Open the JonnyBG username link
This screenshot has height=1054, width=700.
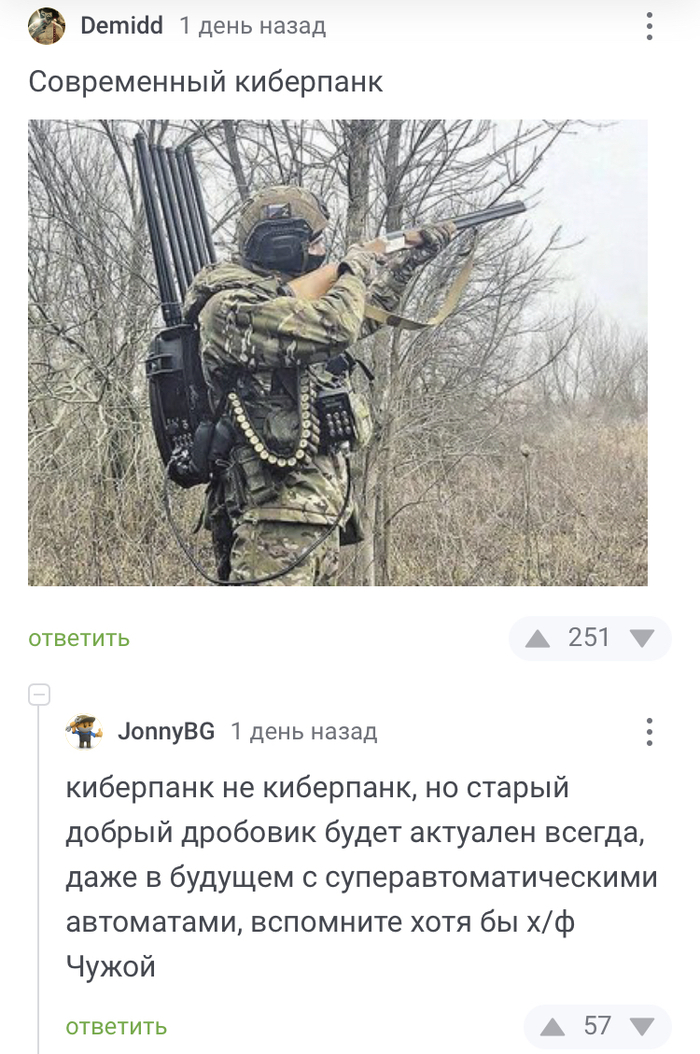point(166,732)
